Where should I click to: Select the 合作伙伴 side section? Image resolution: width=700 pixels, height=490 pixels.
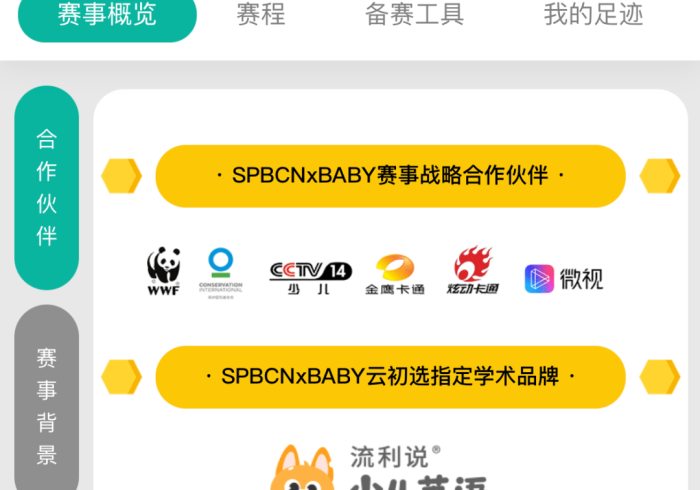[x=47, y=187]
